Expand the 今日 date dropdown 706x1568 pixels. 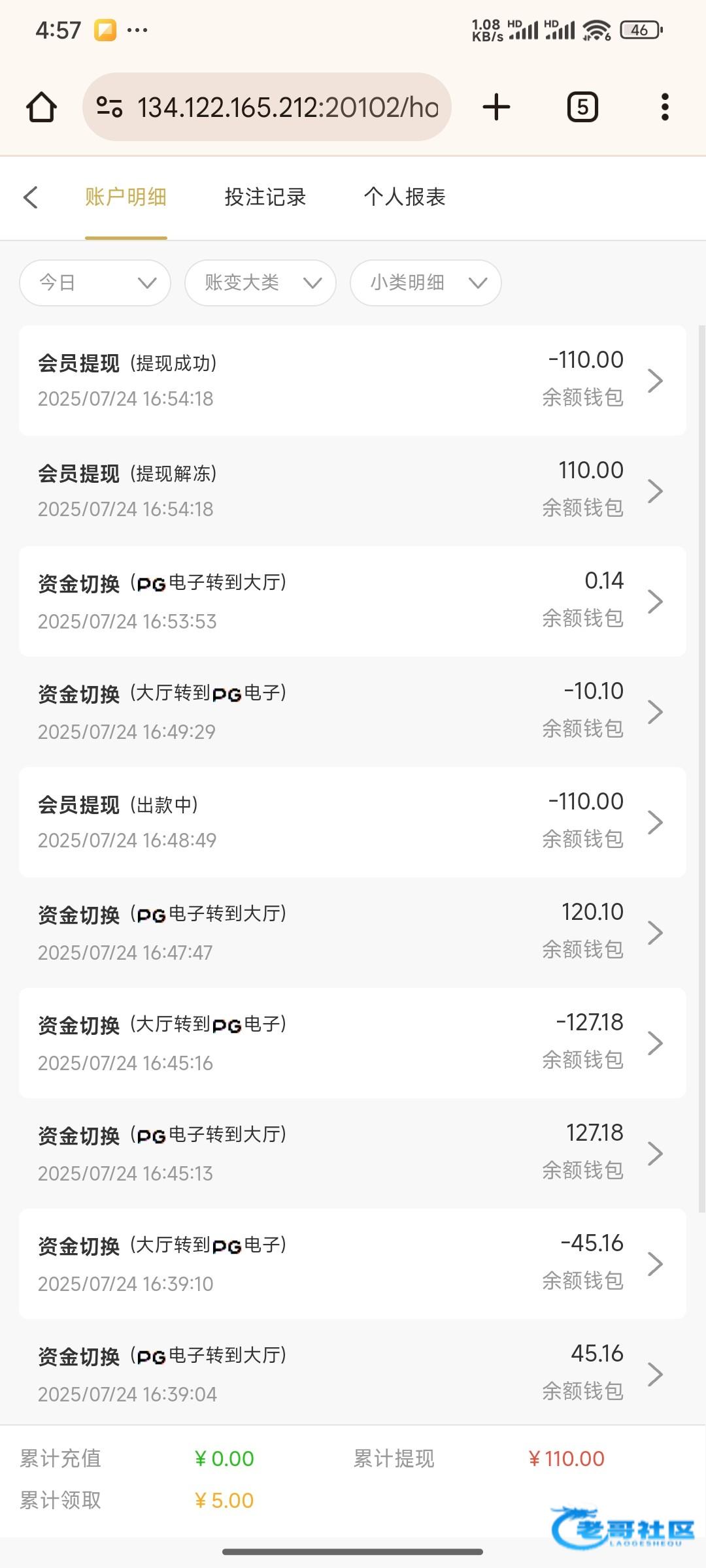(x=95, y=283)
